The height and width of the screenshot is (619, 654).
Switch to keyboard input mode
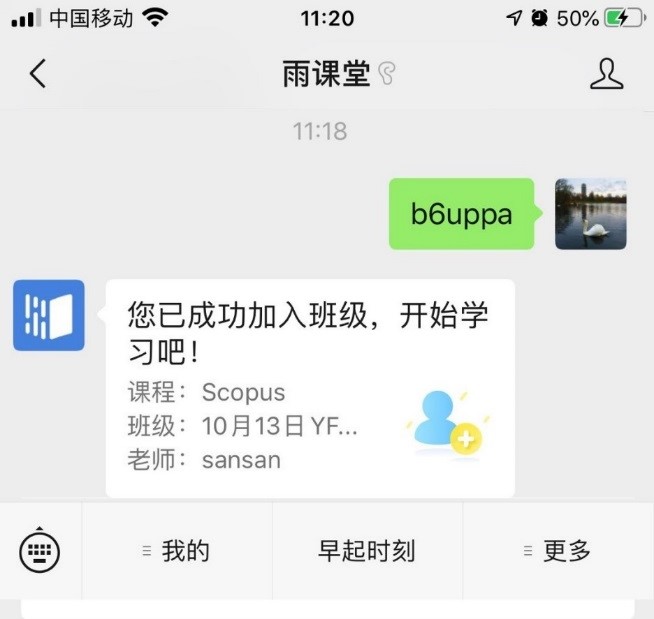click(x=40, y=550)
